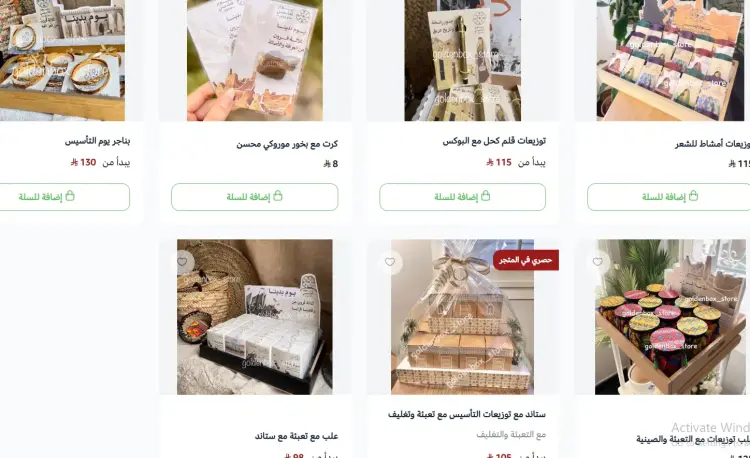
Task: Add بناجر يوم التأسيس to the cart
Action: tap(48, 197)
